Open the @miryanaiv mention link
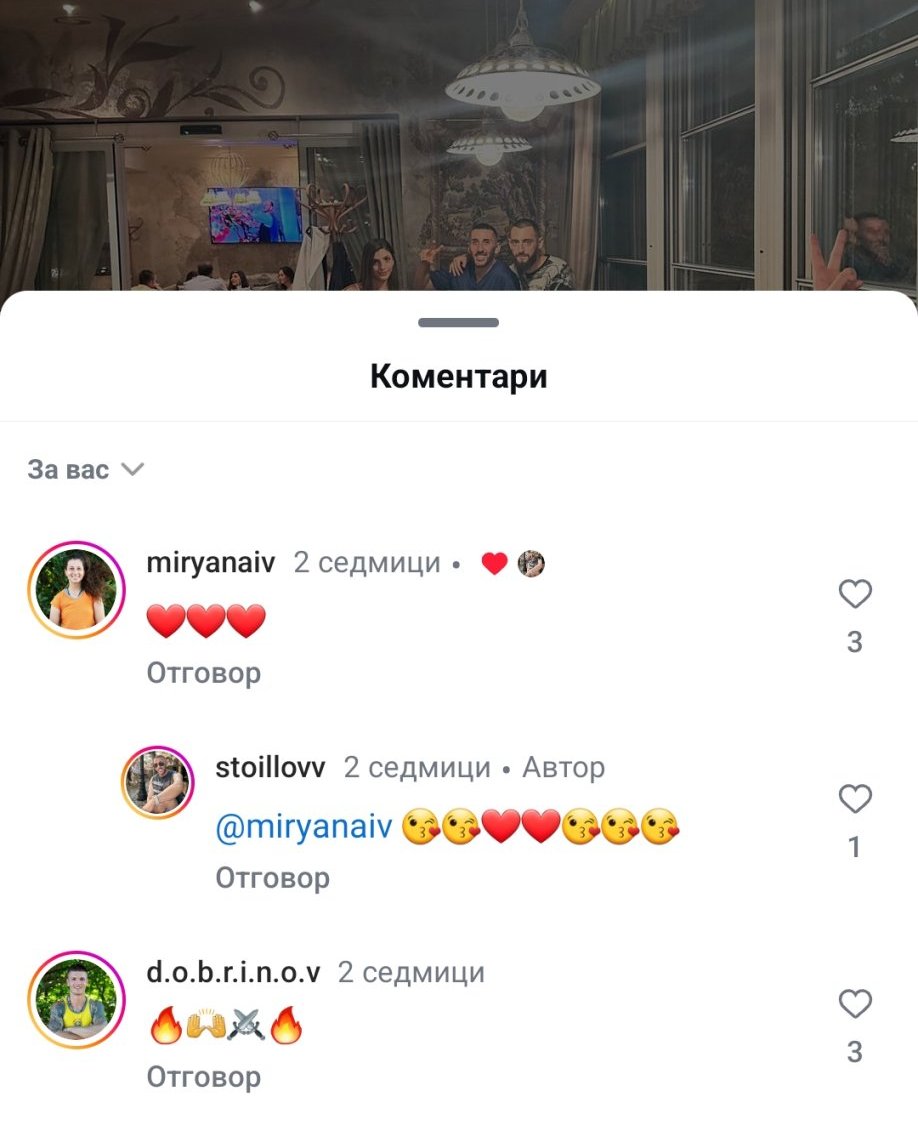This screenshot has height=1122, width=918. 304,827
